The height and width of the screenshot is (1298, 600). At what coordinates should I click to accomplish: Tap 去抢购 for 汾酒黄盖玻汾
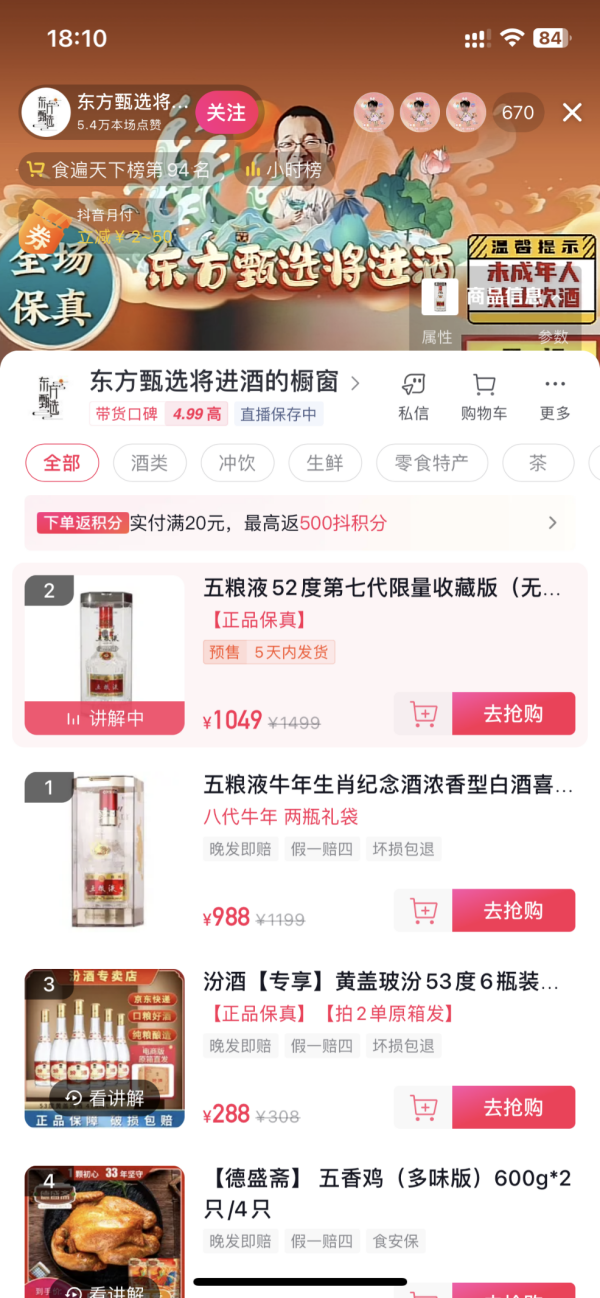click(x=513, y=1107)
